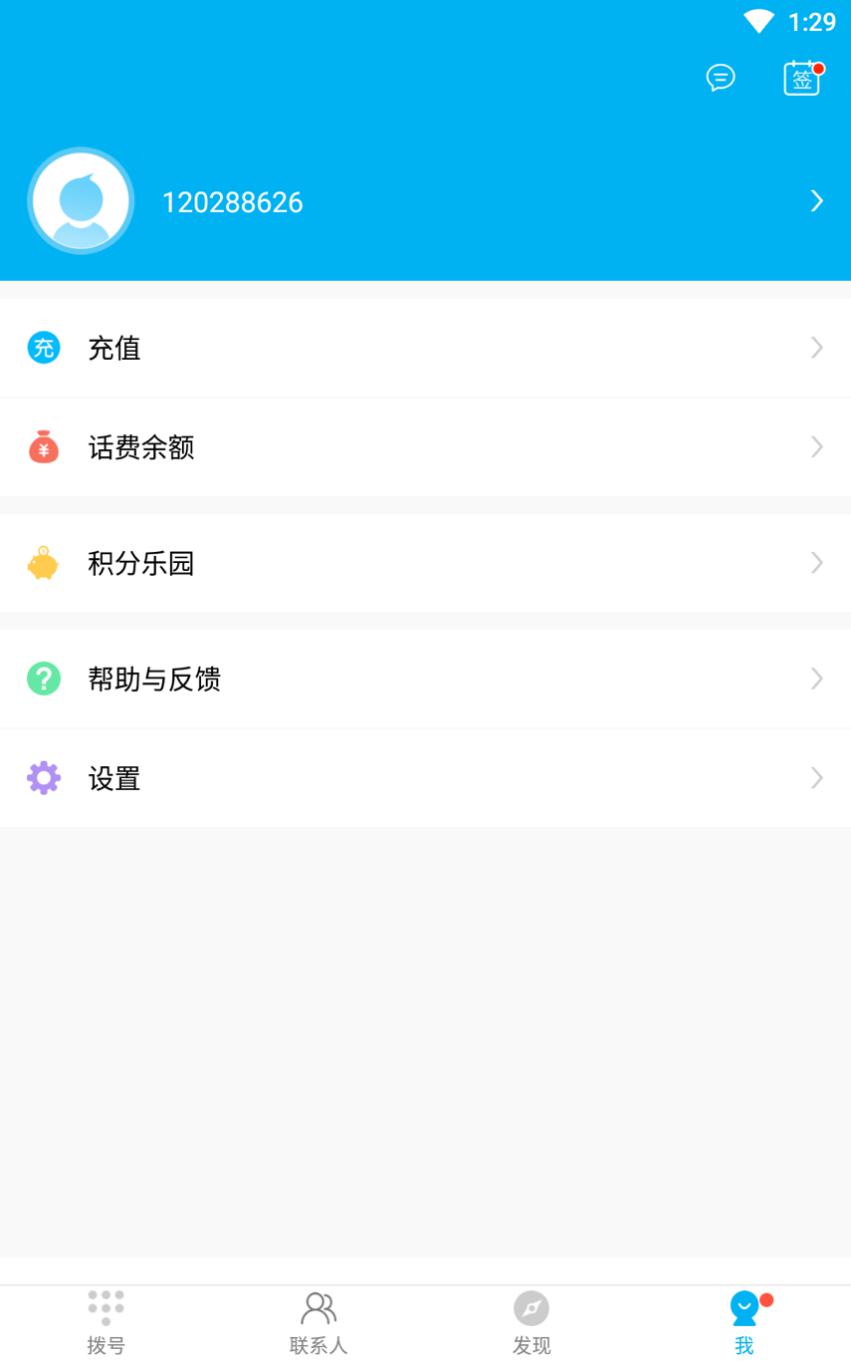Select the 联系人 contacts icon
Image resolution: width=851 pixels, height=1364 pixels.
click(x=318, y=1307)
